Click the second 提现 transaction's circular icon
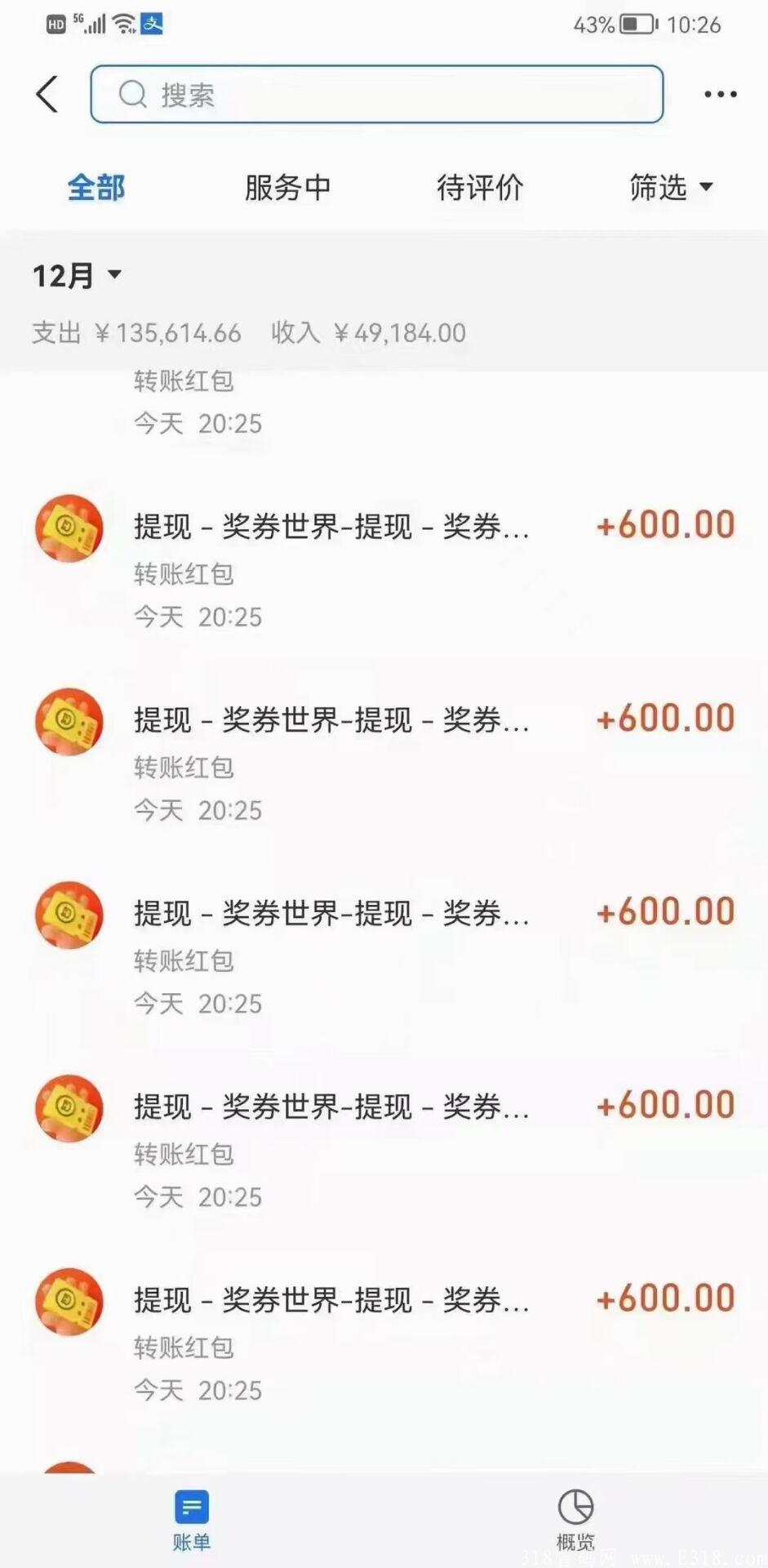The width and height of the screenshot is (768, 1568). click(x=69, y=722)
